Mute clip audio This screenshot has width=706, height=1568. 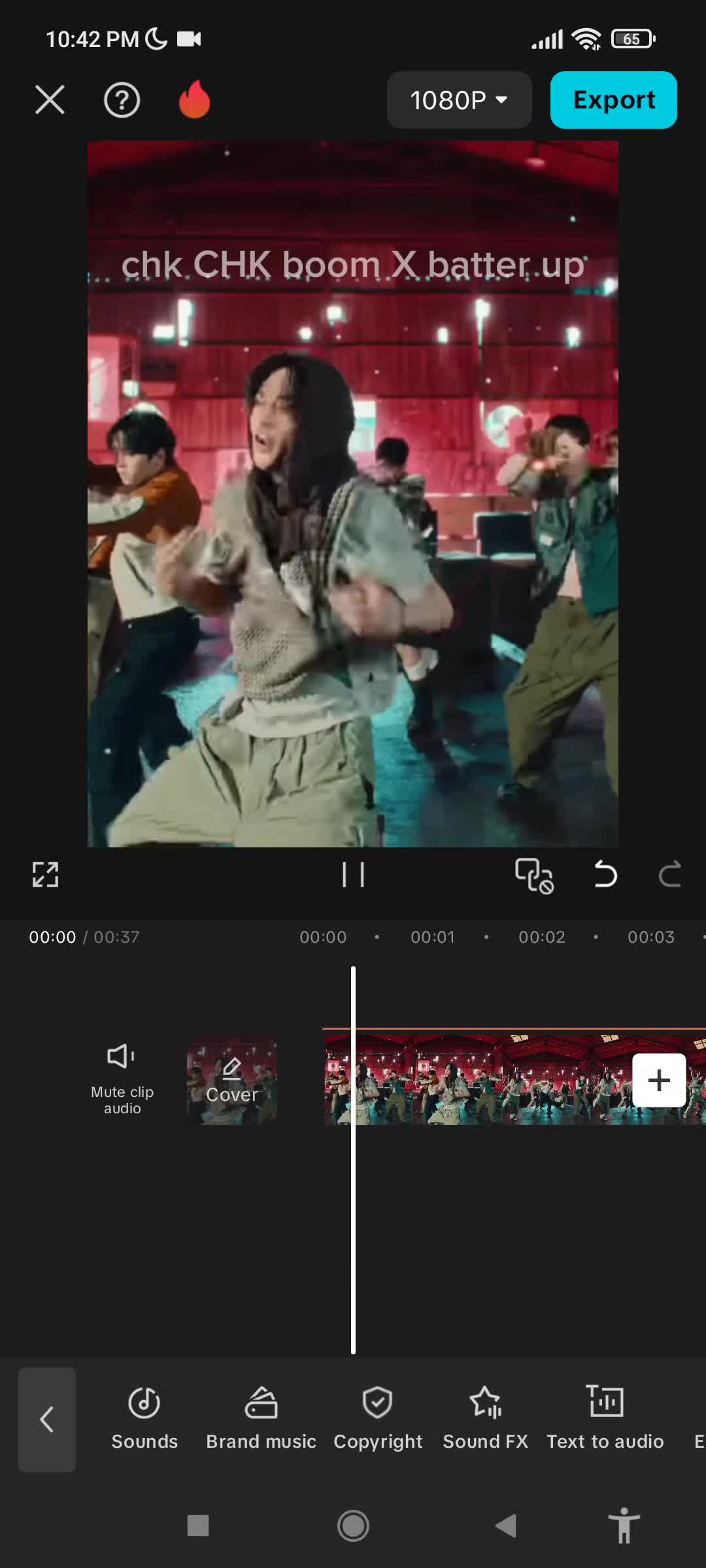point(122,1079)
